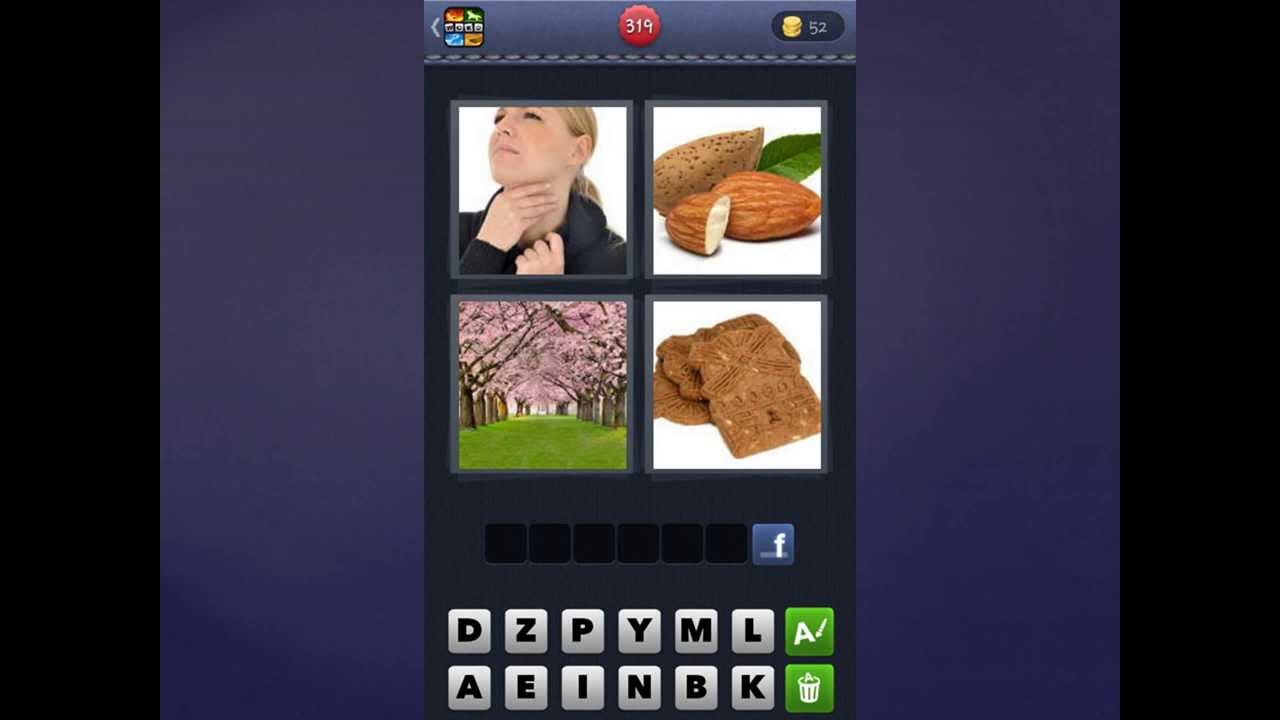Enlarge the brown biscuits picture
This screenshot has width=1280, height=720.
click(x=737, y=385)
